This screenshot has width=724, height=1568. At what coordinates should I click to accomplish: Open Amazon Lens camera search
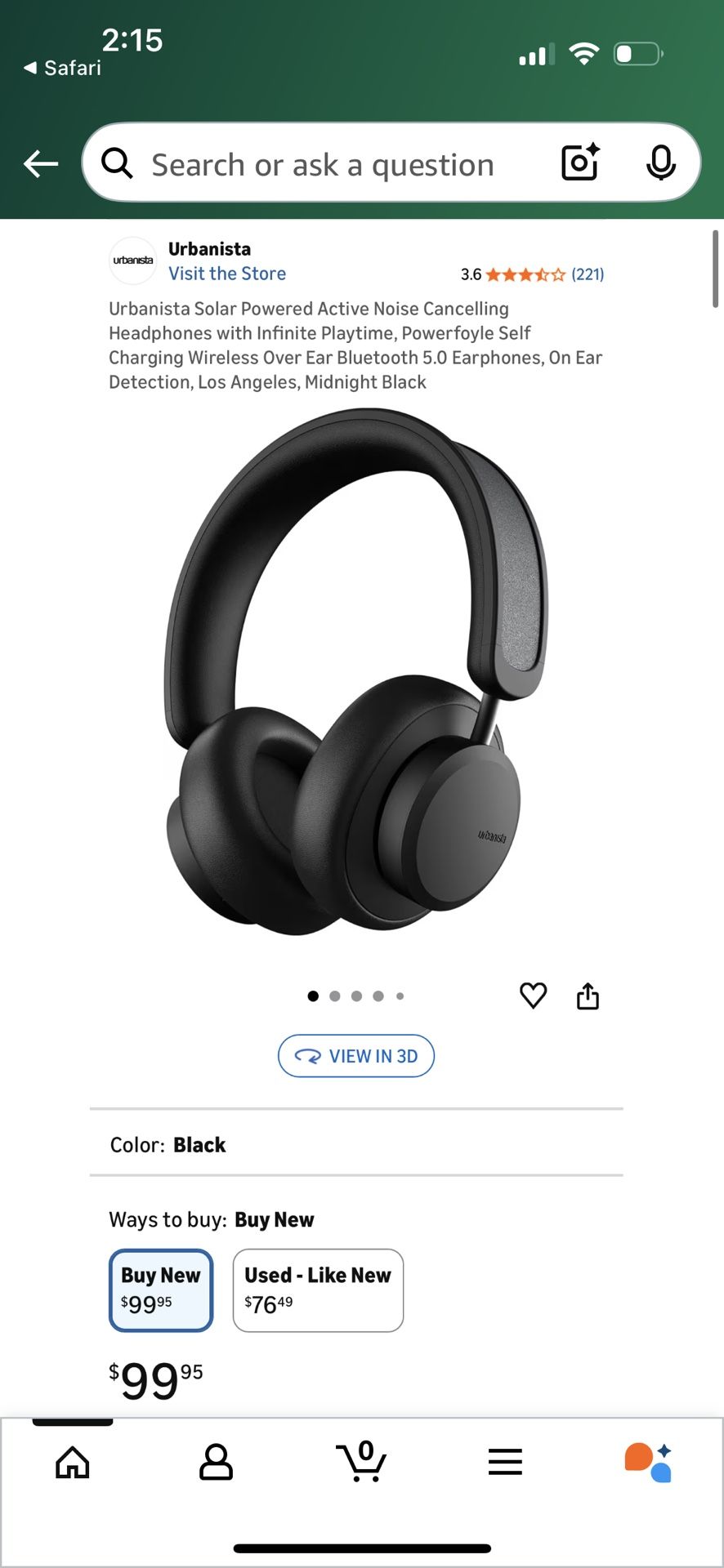579,163
